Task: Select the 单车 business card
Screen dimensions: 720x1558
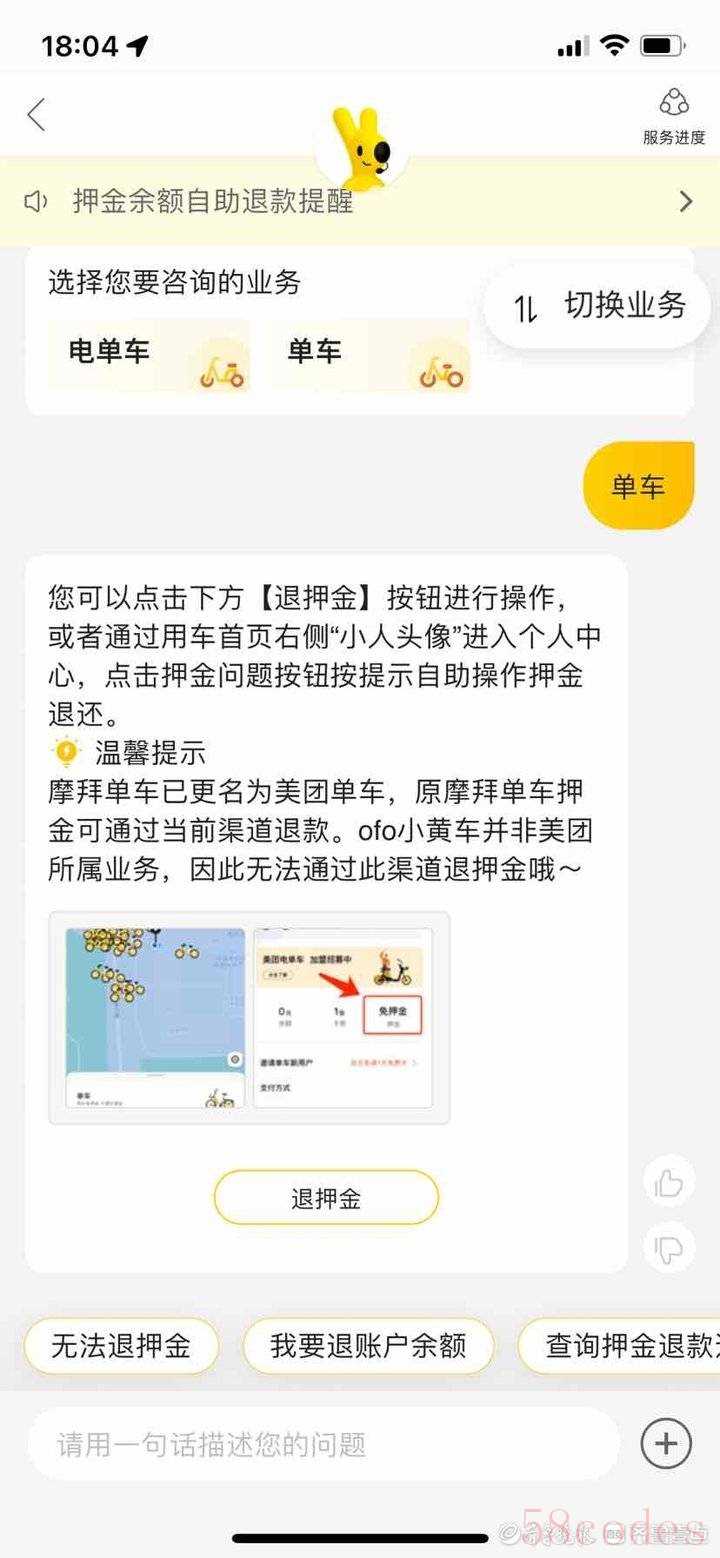Action: pos(369,354)
